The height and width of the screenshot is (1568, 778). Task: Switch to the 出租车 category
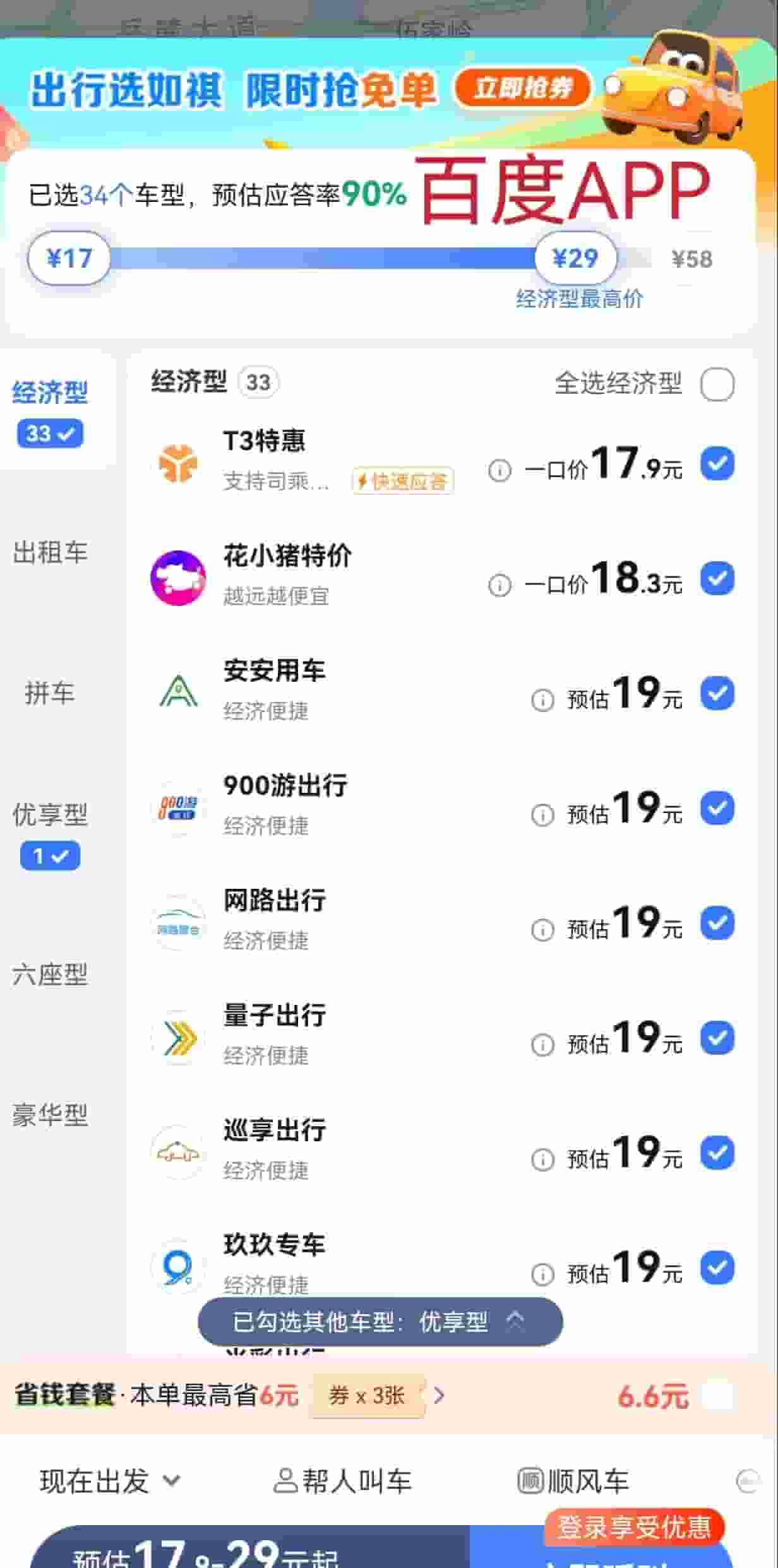click(50, 552)
